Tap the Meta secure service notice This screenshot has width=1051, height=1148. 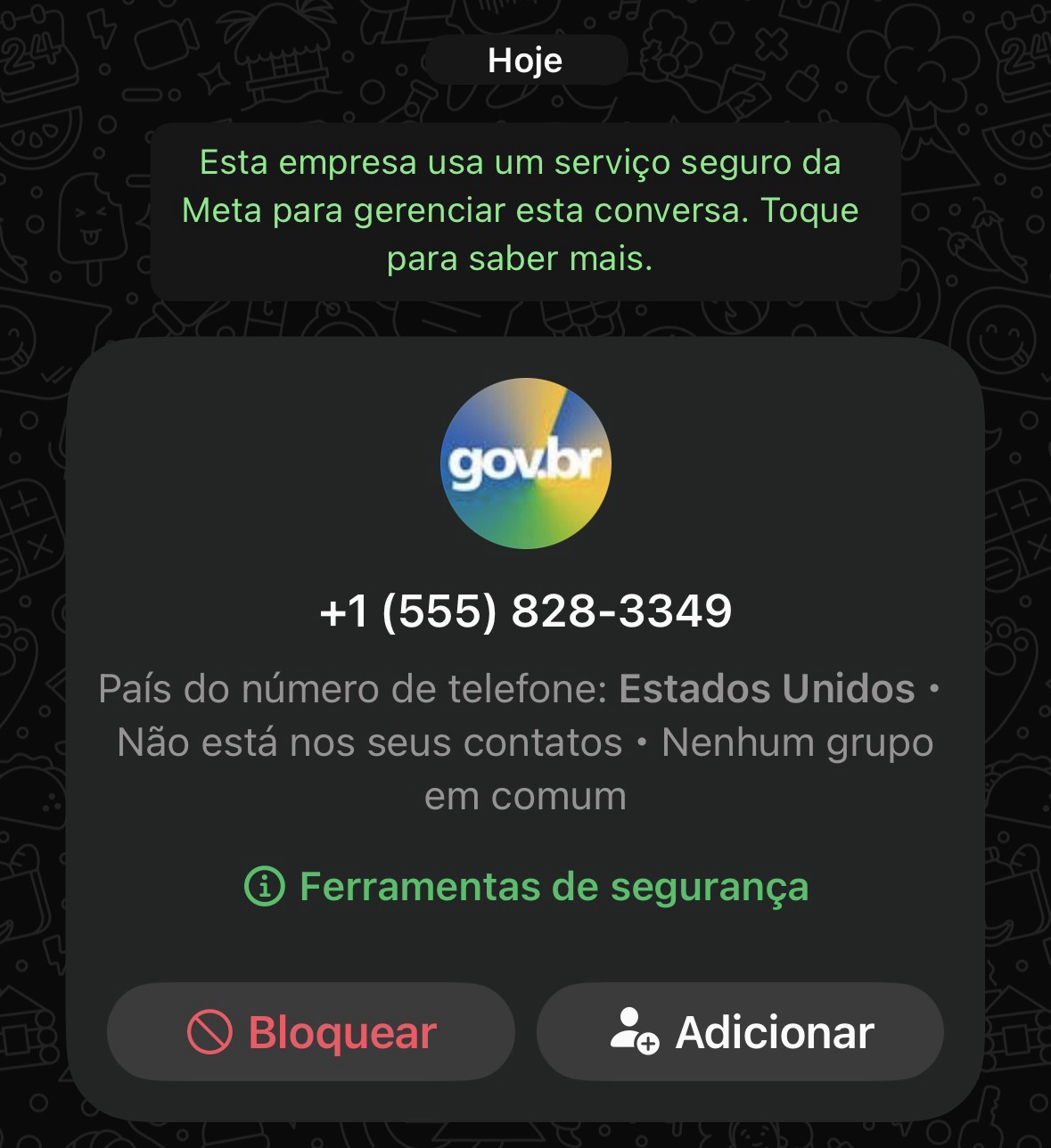524,211
